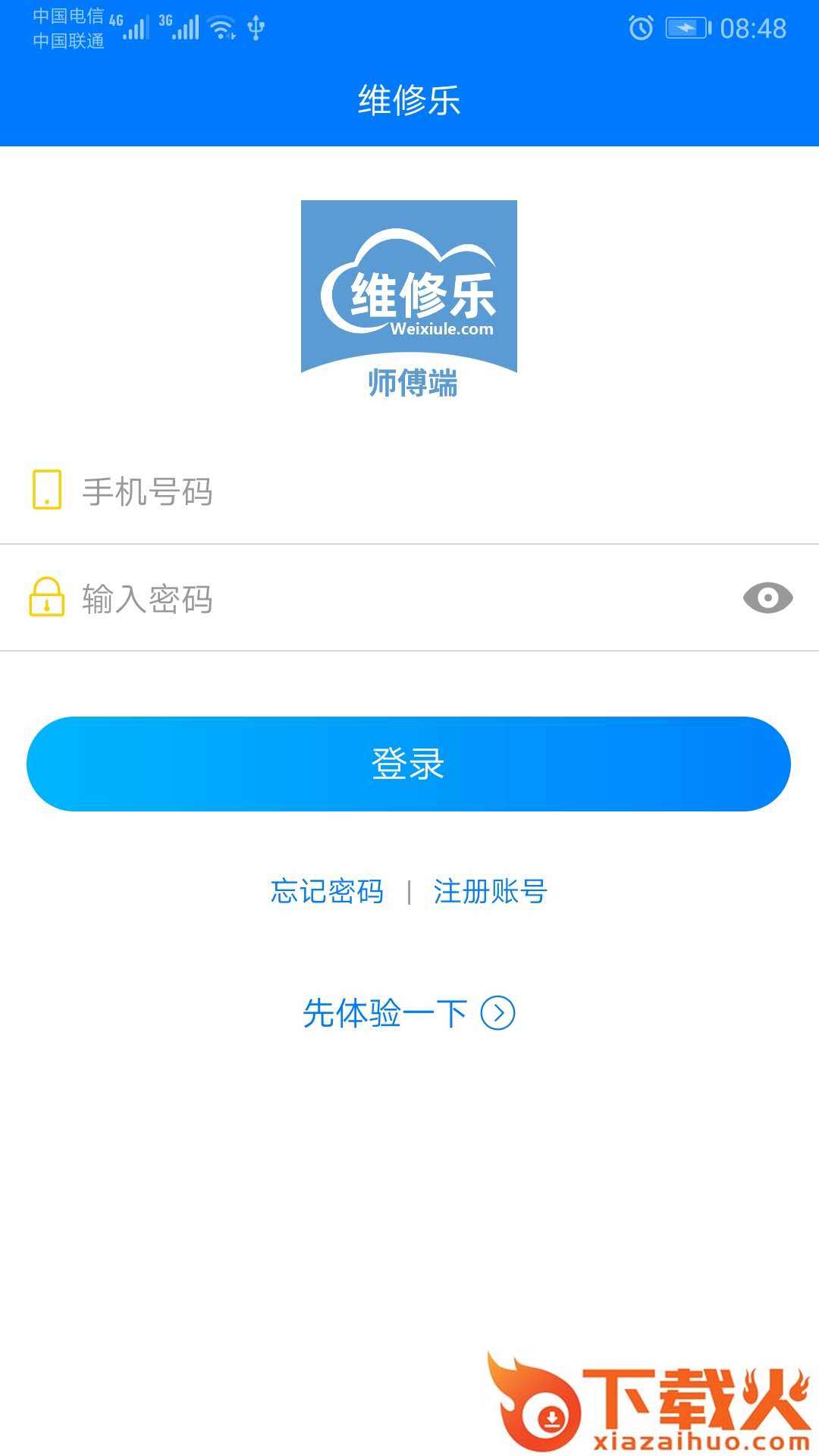Click the Wi-Fi icon in status bar

pyautogui.click(x=221, y=29)
